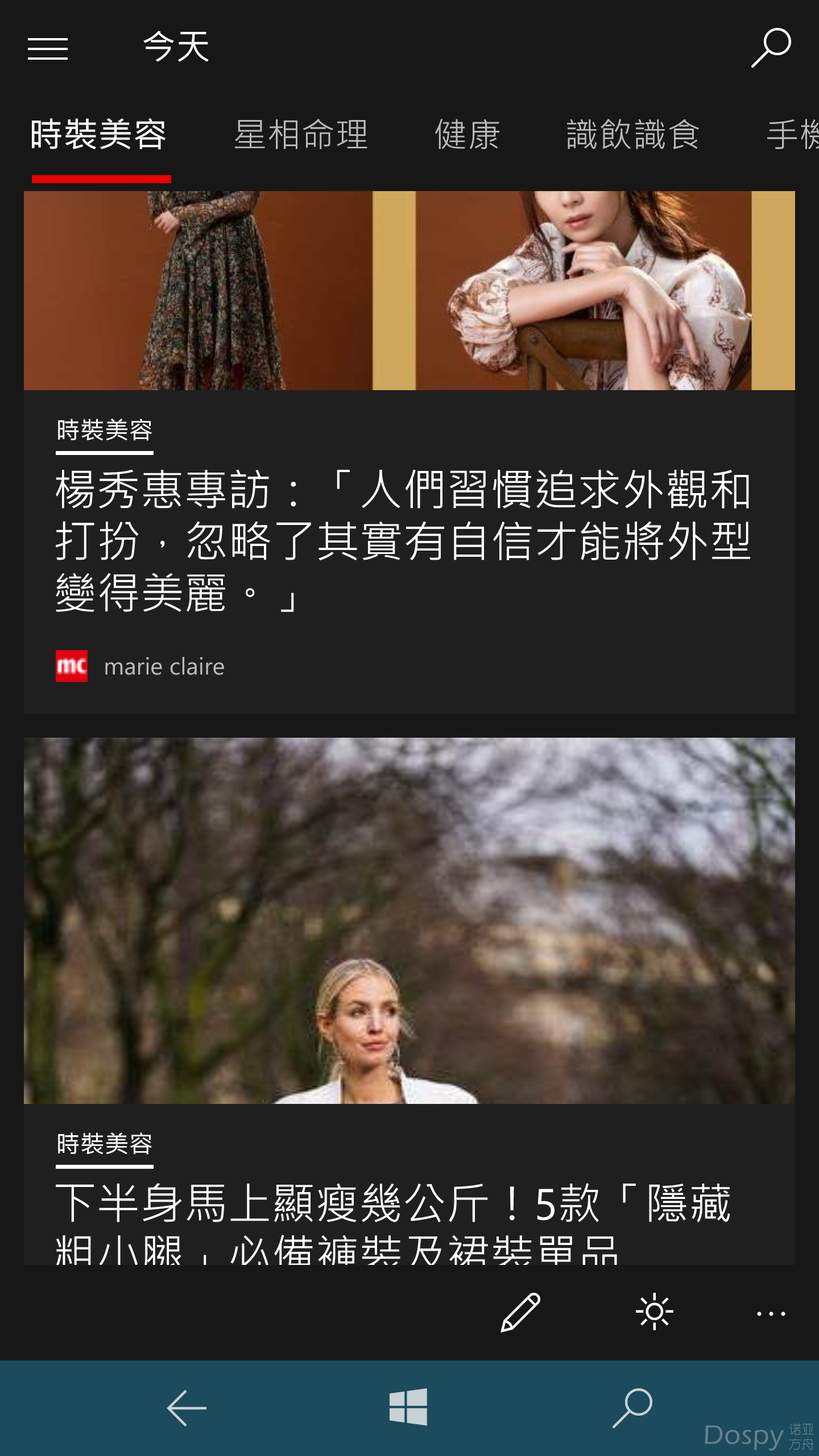Open search from the top bar
Screen dimensions: 819x1456
click(x=771, y=48)
